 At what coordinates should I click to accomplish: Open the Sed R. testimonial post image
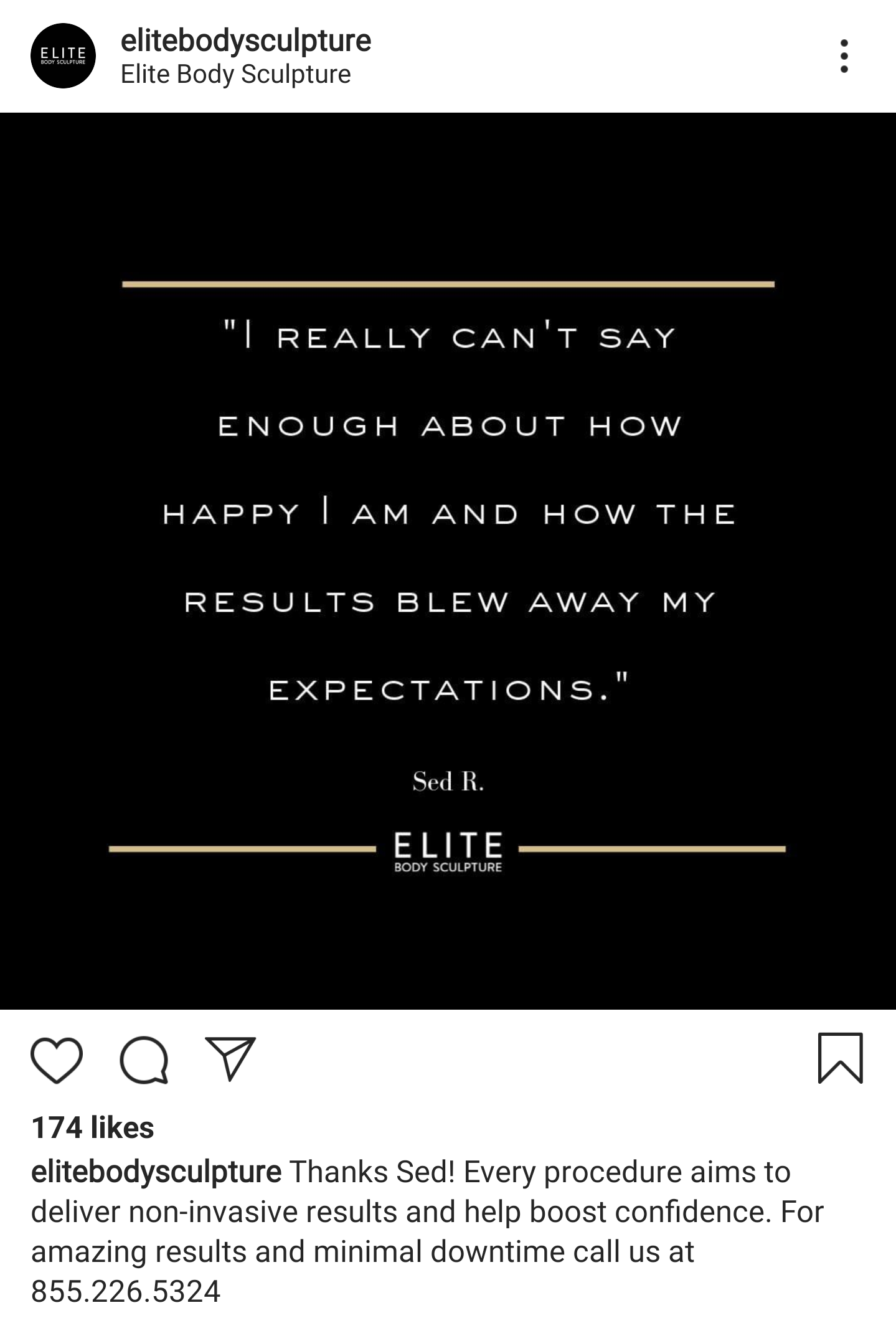448,561
